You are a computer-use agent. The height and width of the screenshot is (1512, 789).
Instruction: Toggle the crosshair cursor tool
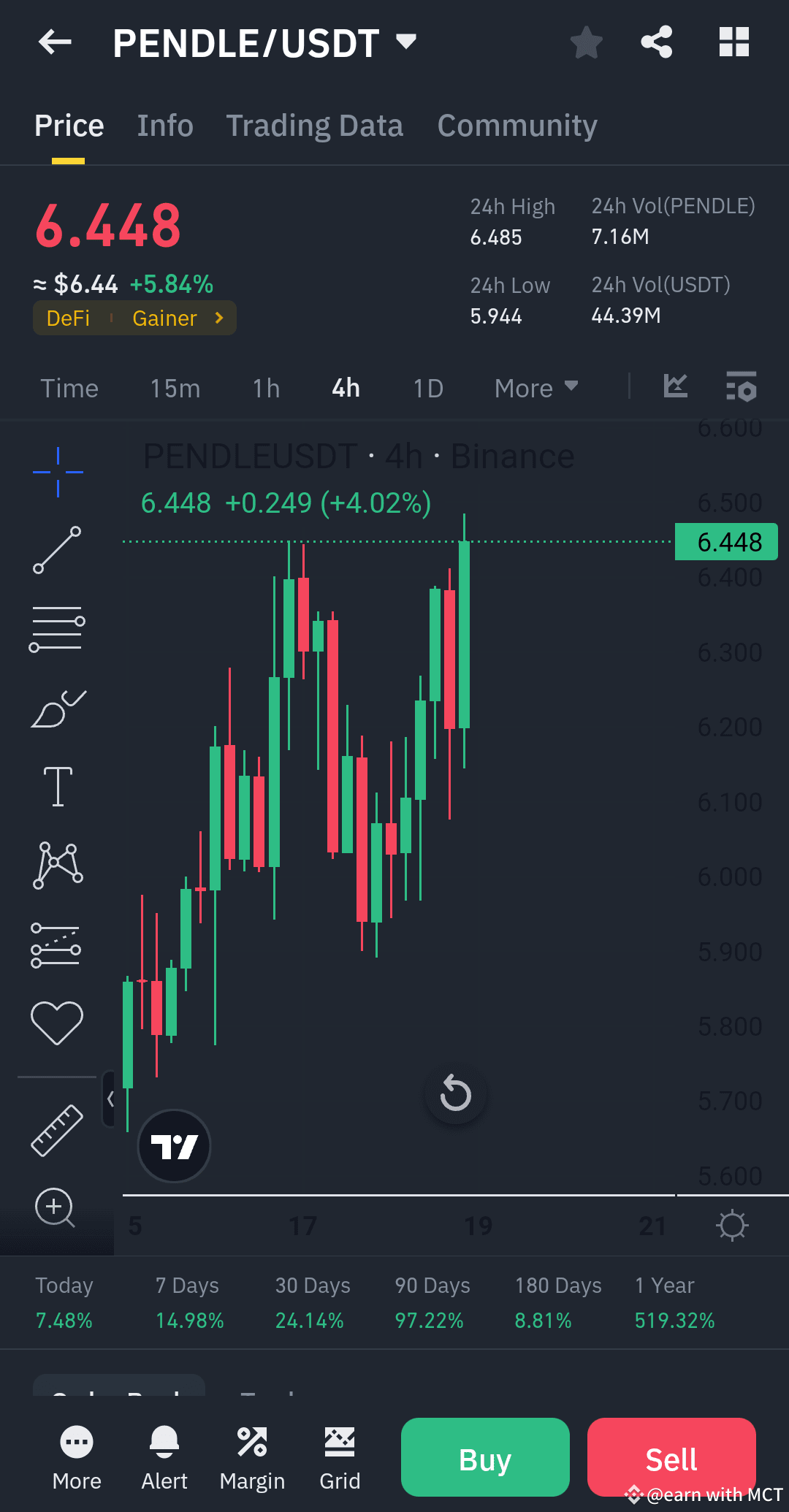click(x=57, y=471)
